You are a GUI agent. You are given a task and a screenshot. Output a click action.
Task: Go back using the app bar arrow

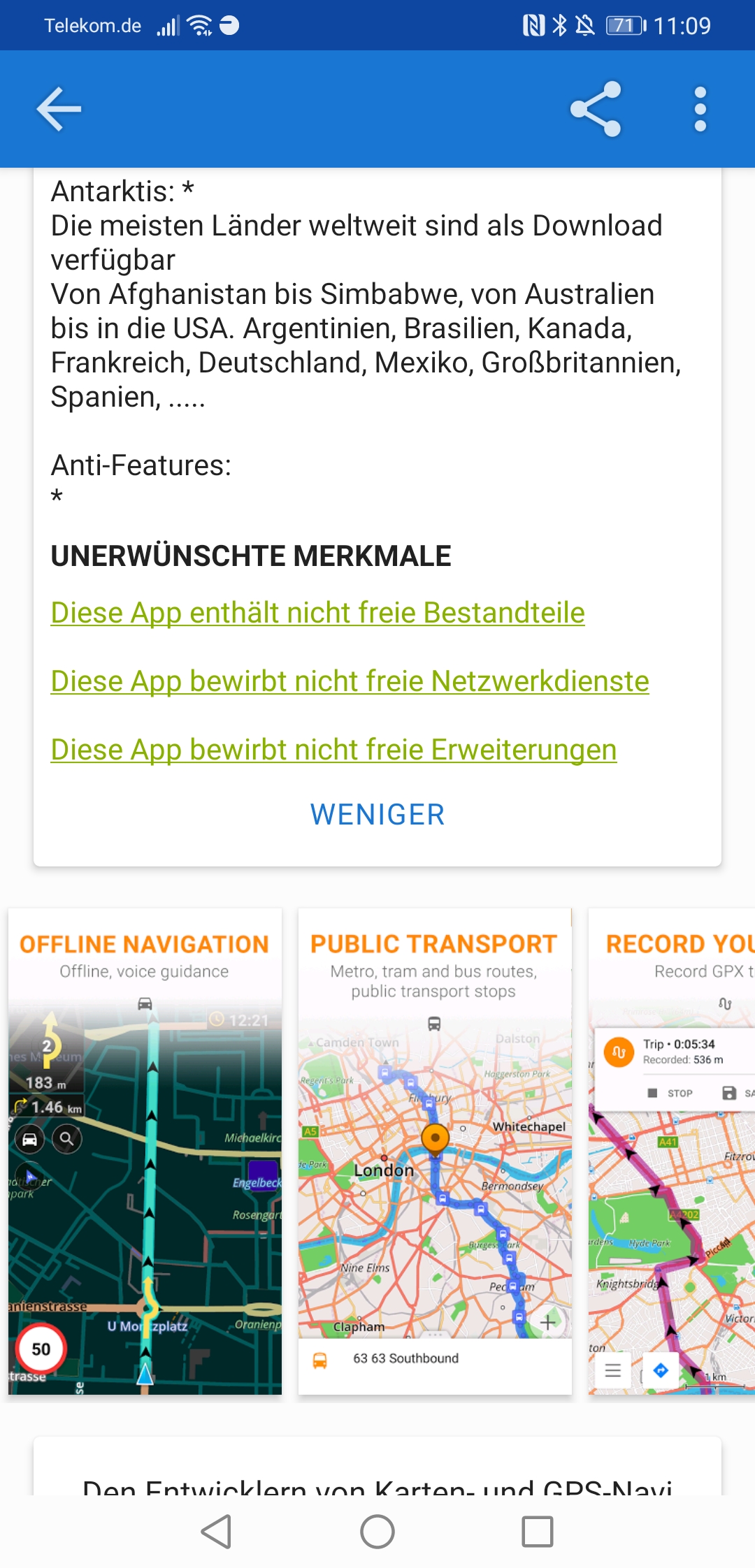pos(59,109)
